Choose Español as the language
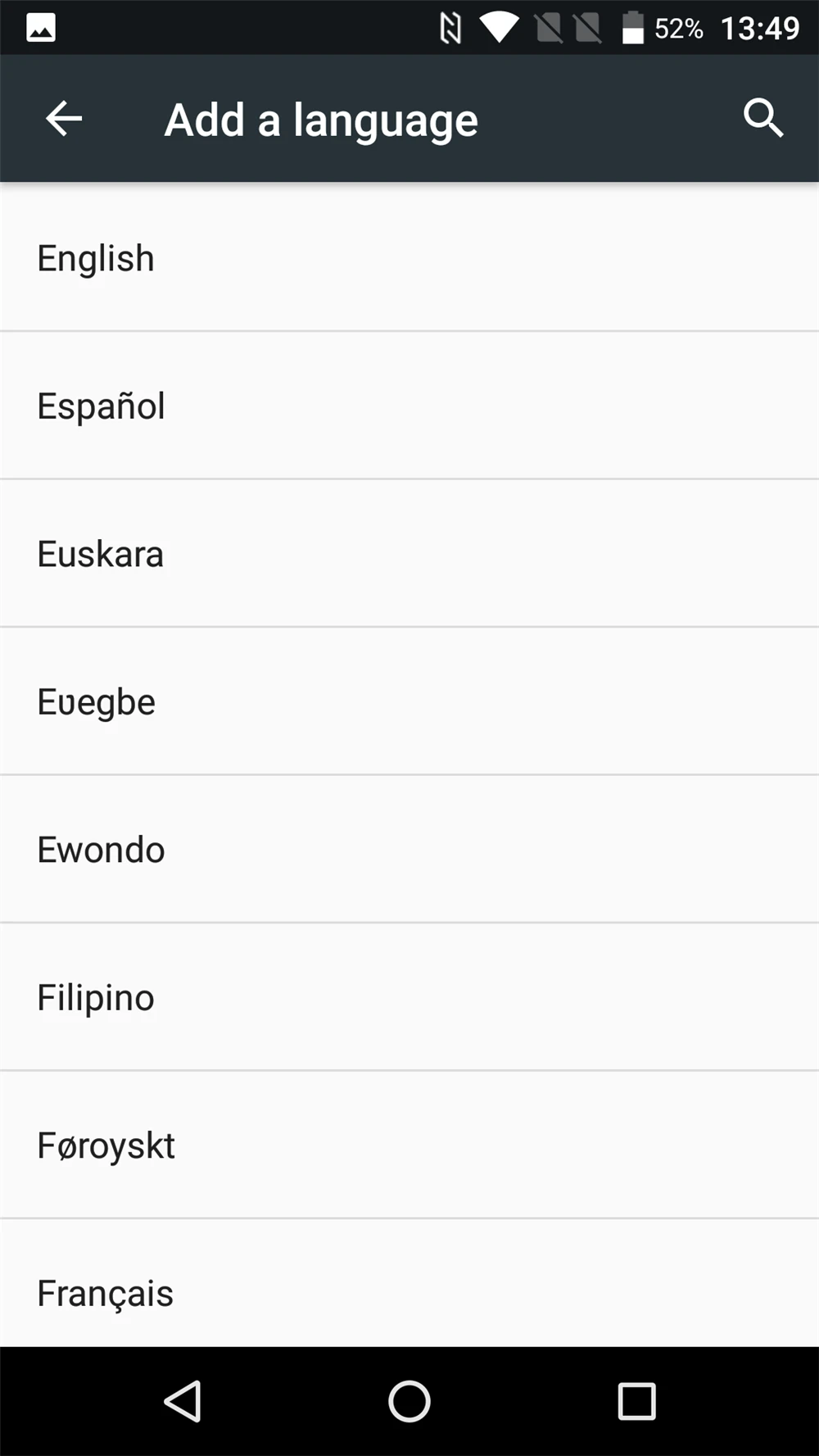 409,406
